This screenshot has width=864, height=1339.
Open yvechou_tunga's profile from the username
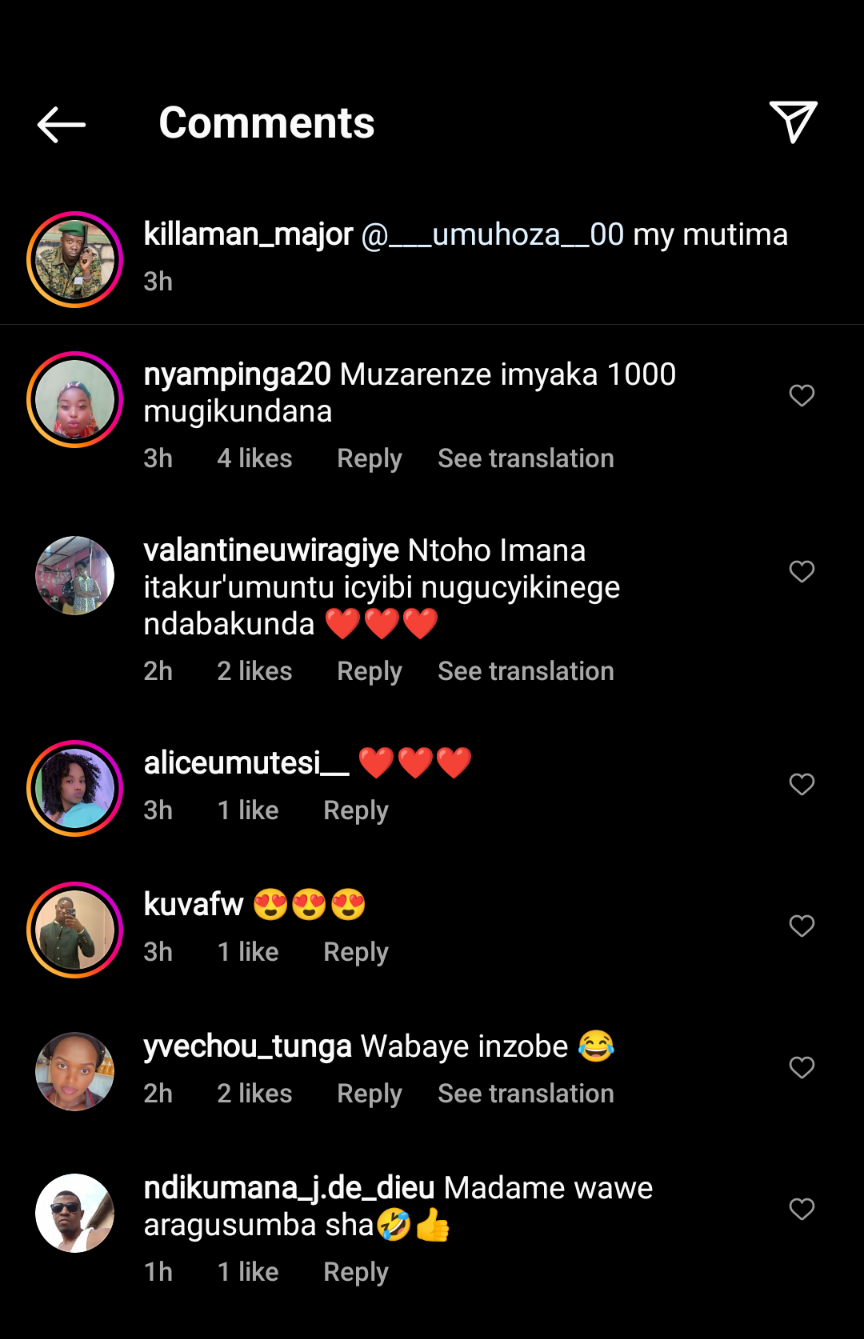coord(247,1047)
